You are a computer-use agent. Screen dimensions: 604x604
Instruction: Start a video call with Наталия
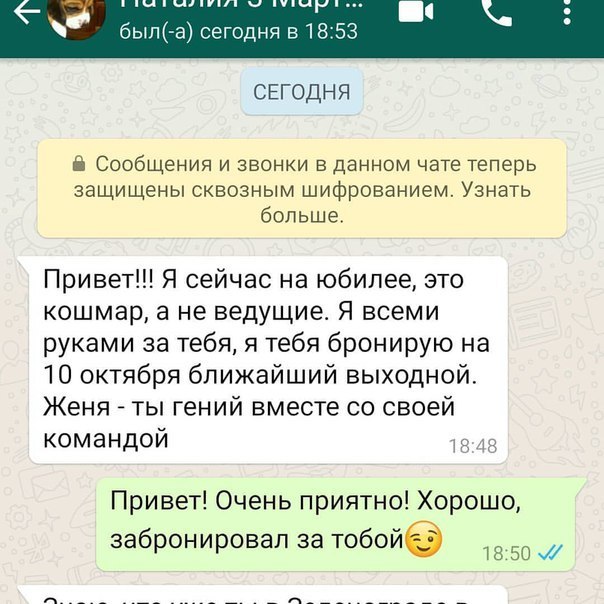(x=416, y=12)
